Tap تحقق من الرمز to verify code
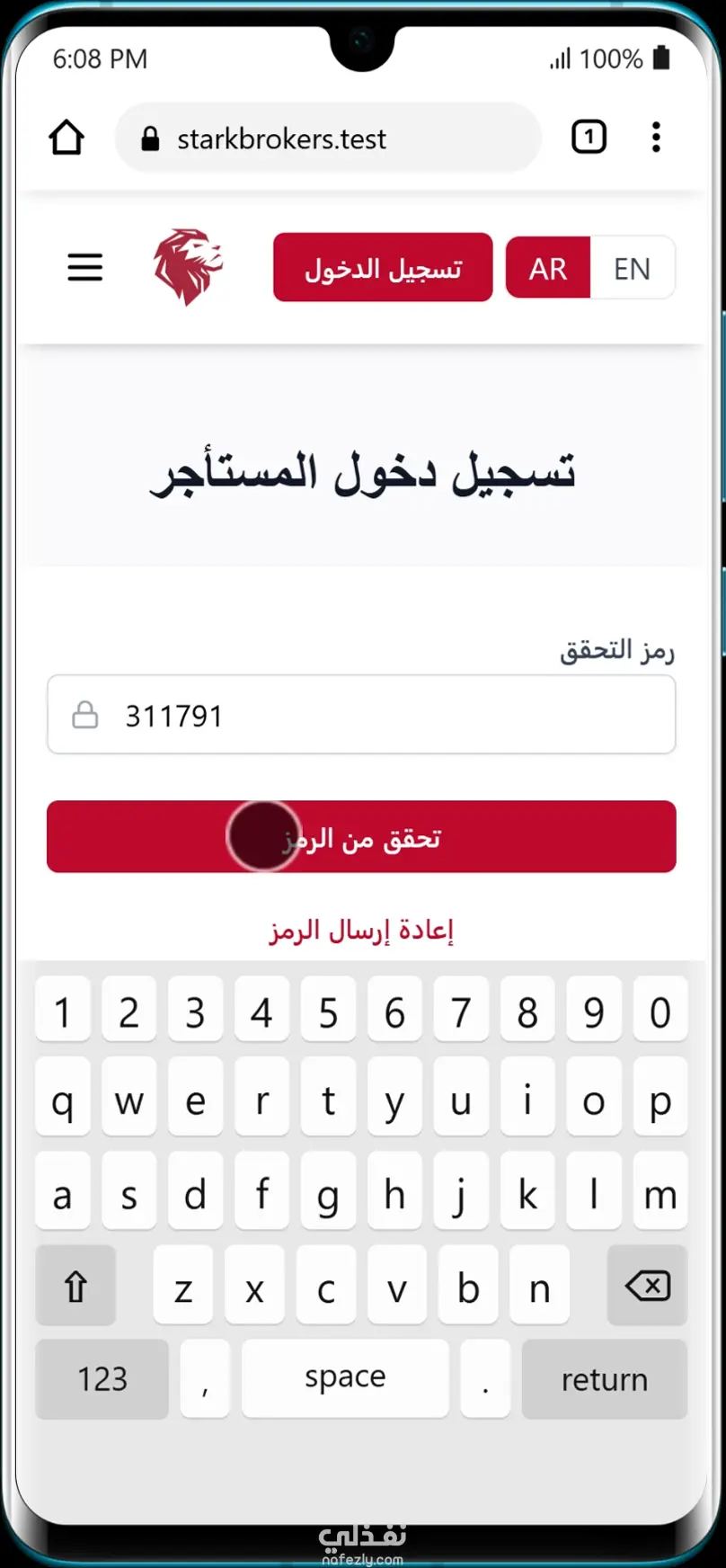Image resolution: width=726 pixels, height=1568 pixels. point(361,837)
